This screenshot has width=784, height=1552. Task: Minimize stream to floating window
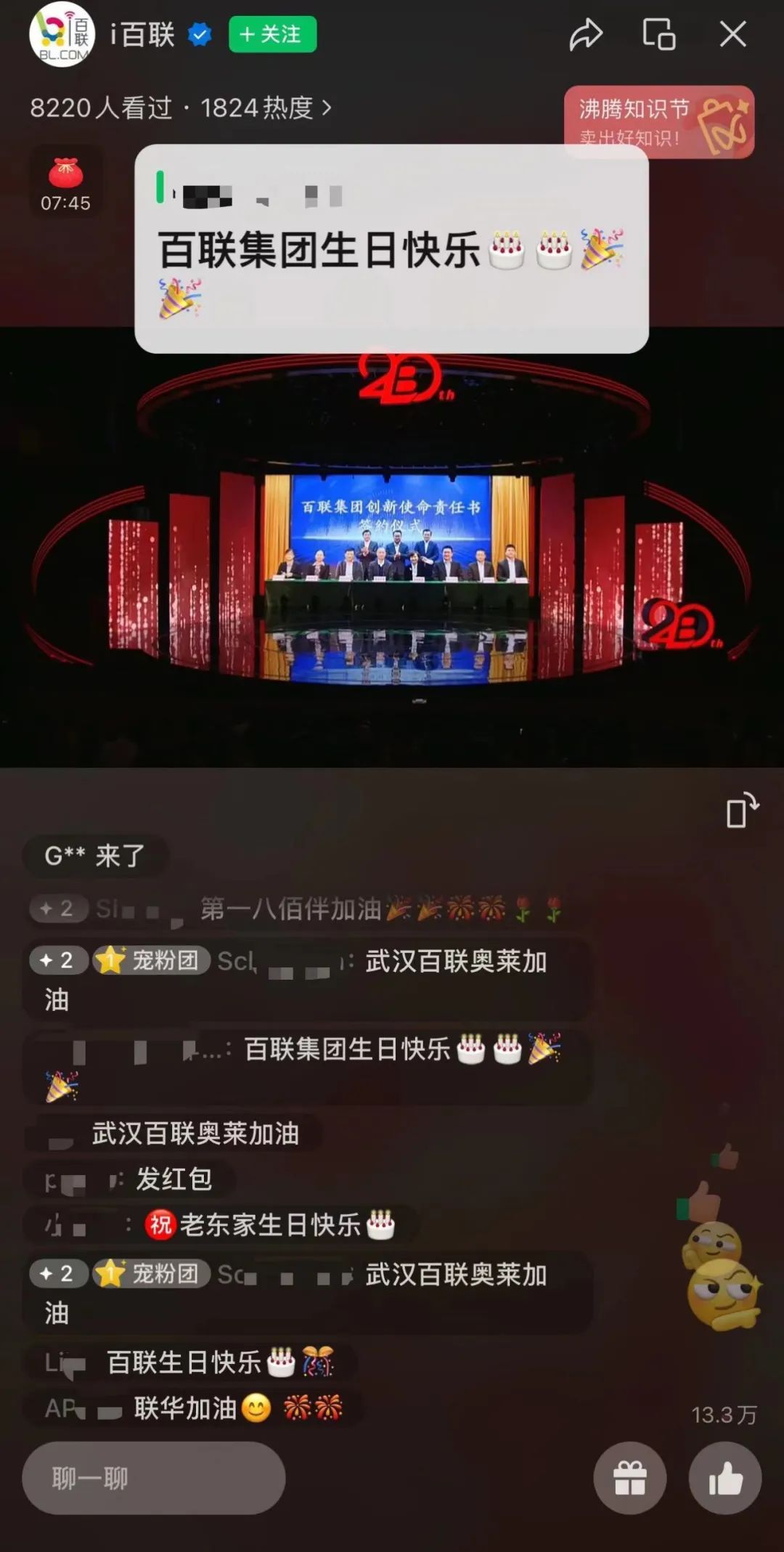click(659, 34)
